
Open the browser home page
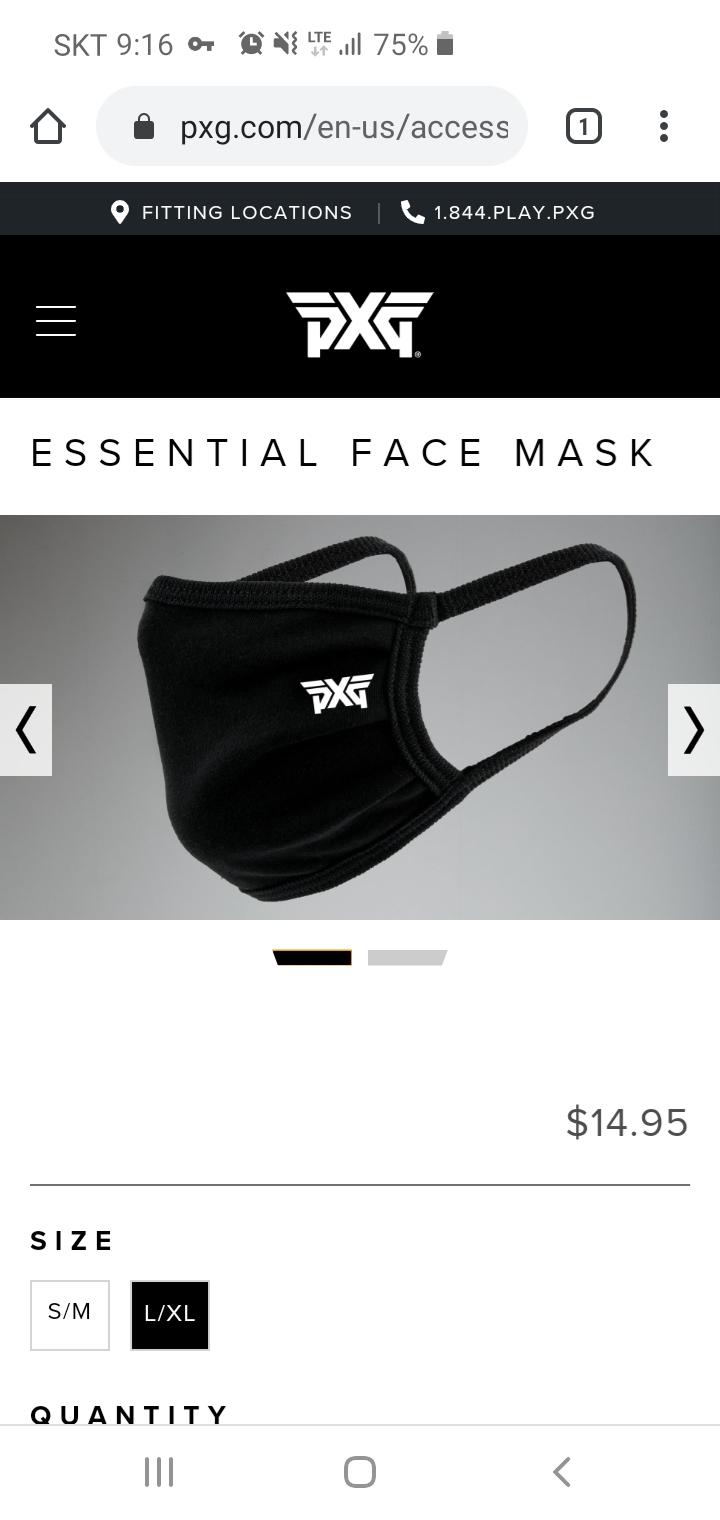point(47,127)
